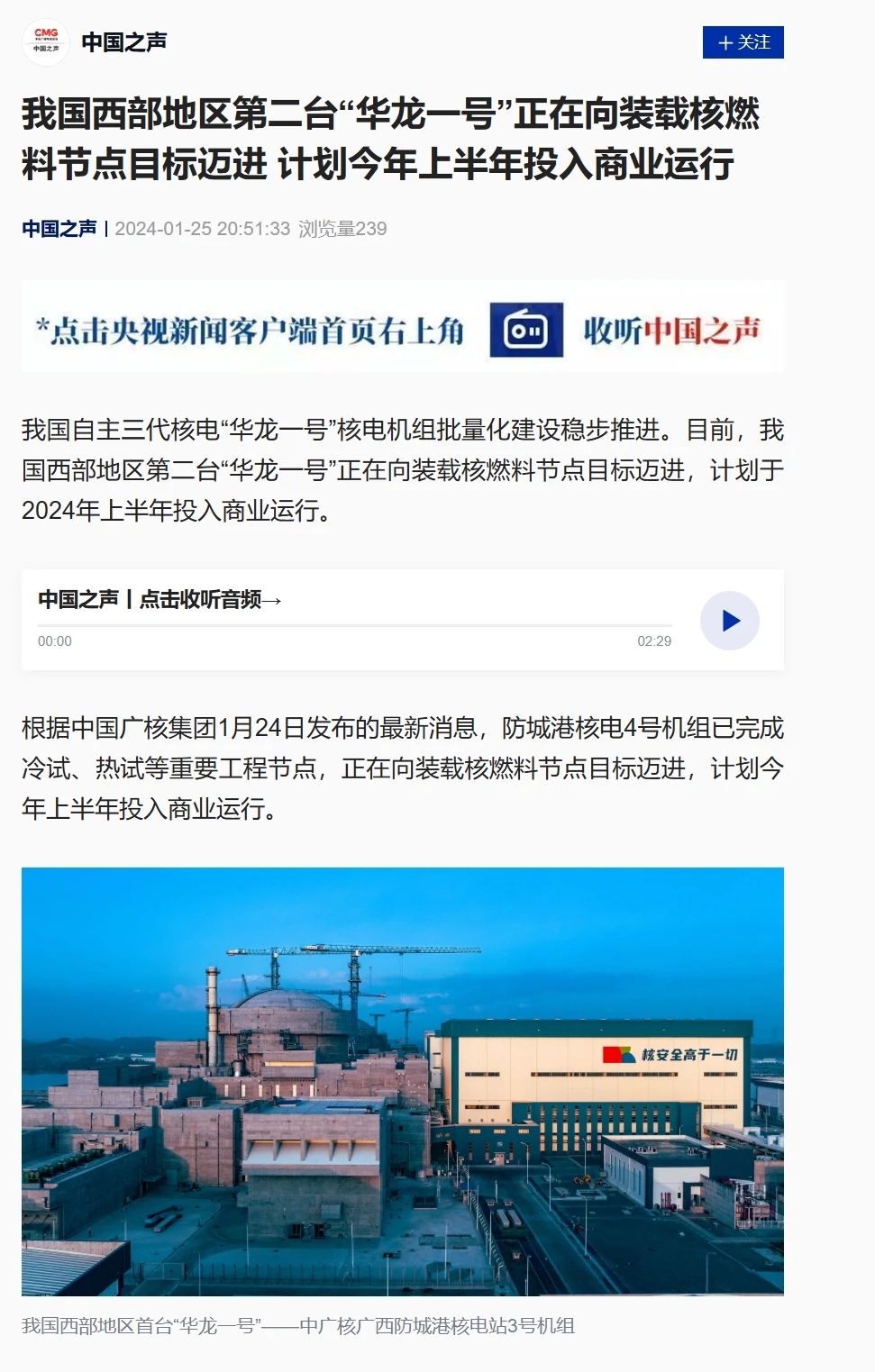Viewport: 875px width, 1372px height.
Task: View the Fangchenggang nuclear plant photo
Action: pyautogui.click(x=402, y=1081)
